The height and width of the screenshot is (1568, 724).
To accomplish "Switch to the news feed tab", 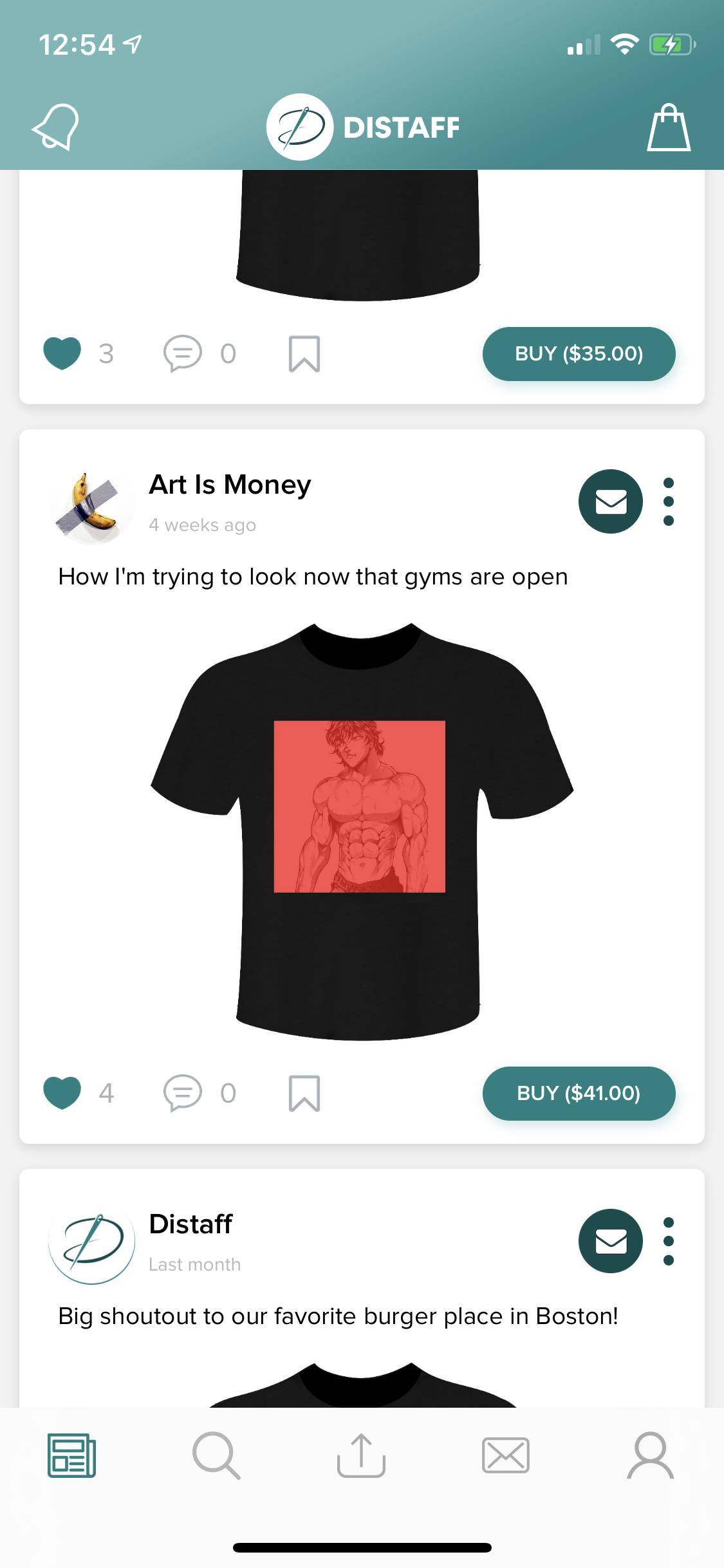I will [x=71, y=1456].
